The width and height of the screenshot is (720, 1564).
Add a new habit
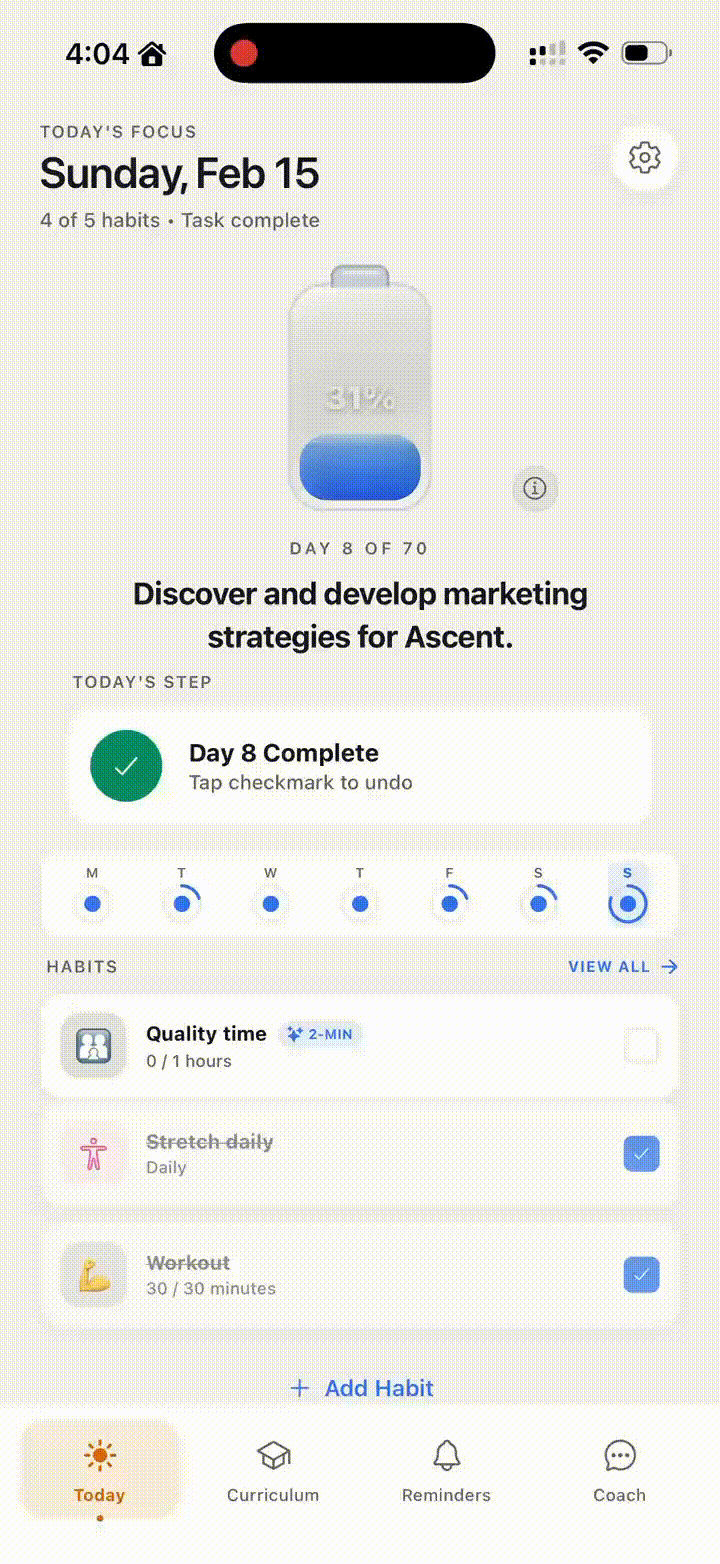[361, 1388]
